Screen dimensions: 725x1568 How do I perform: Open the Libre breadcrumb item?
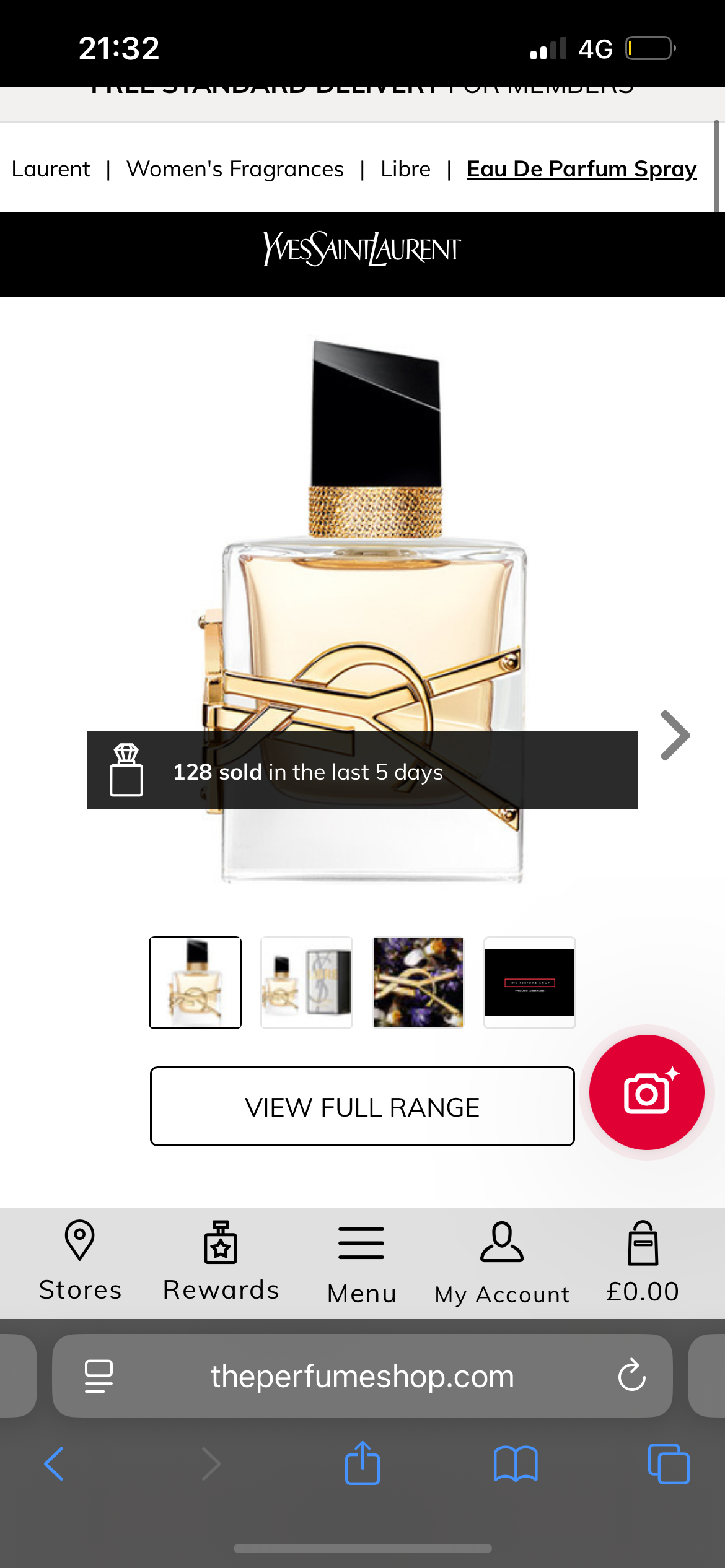coord(406,168)
